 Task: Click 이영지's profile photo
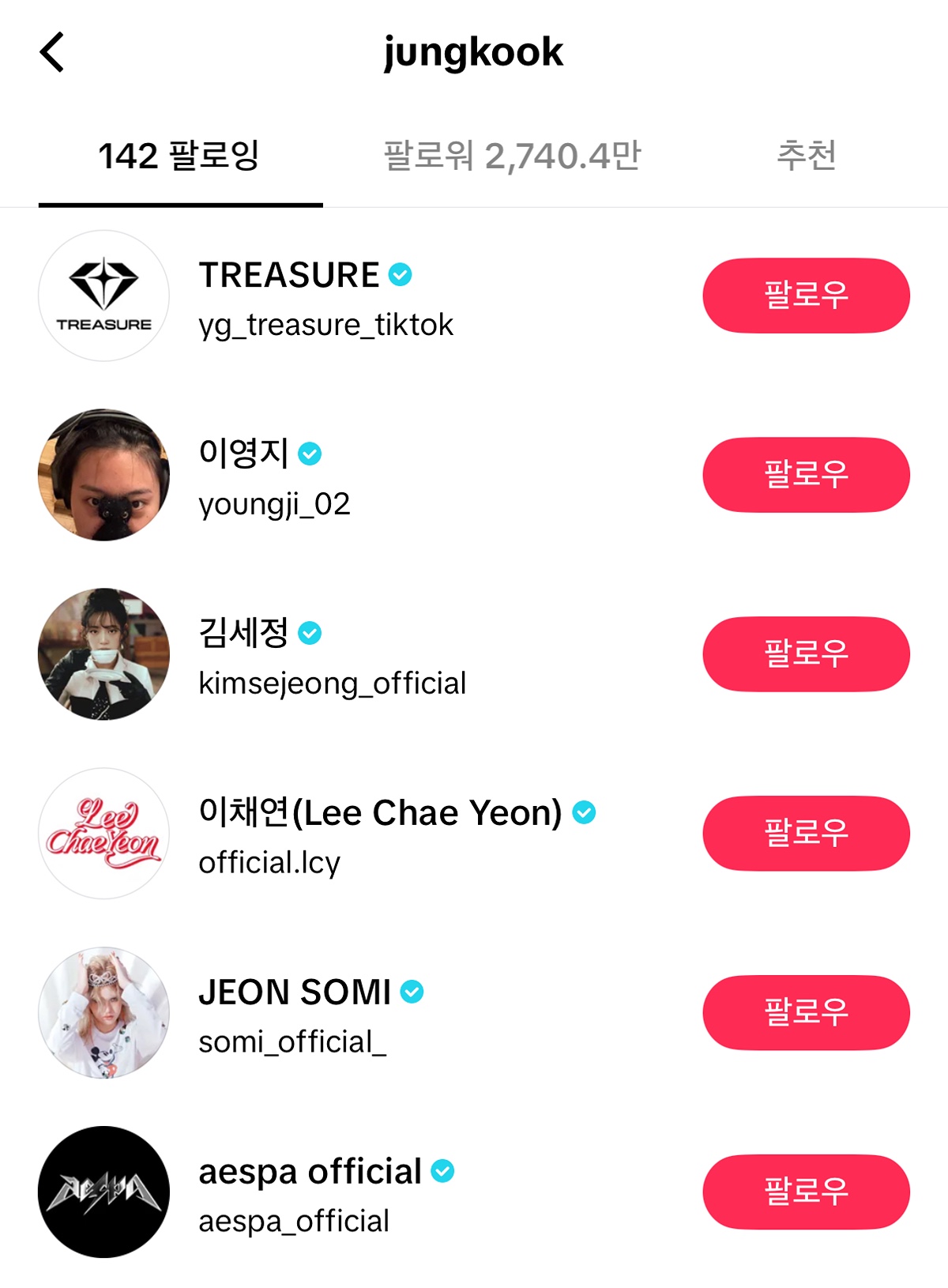[x=103, y=474]
